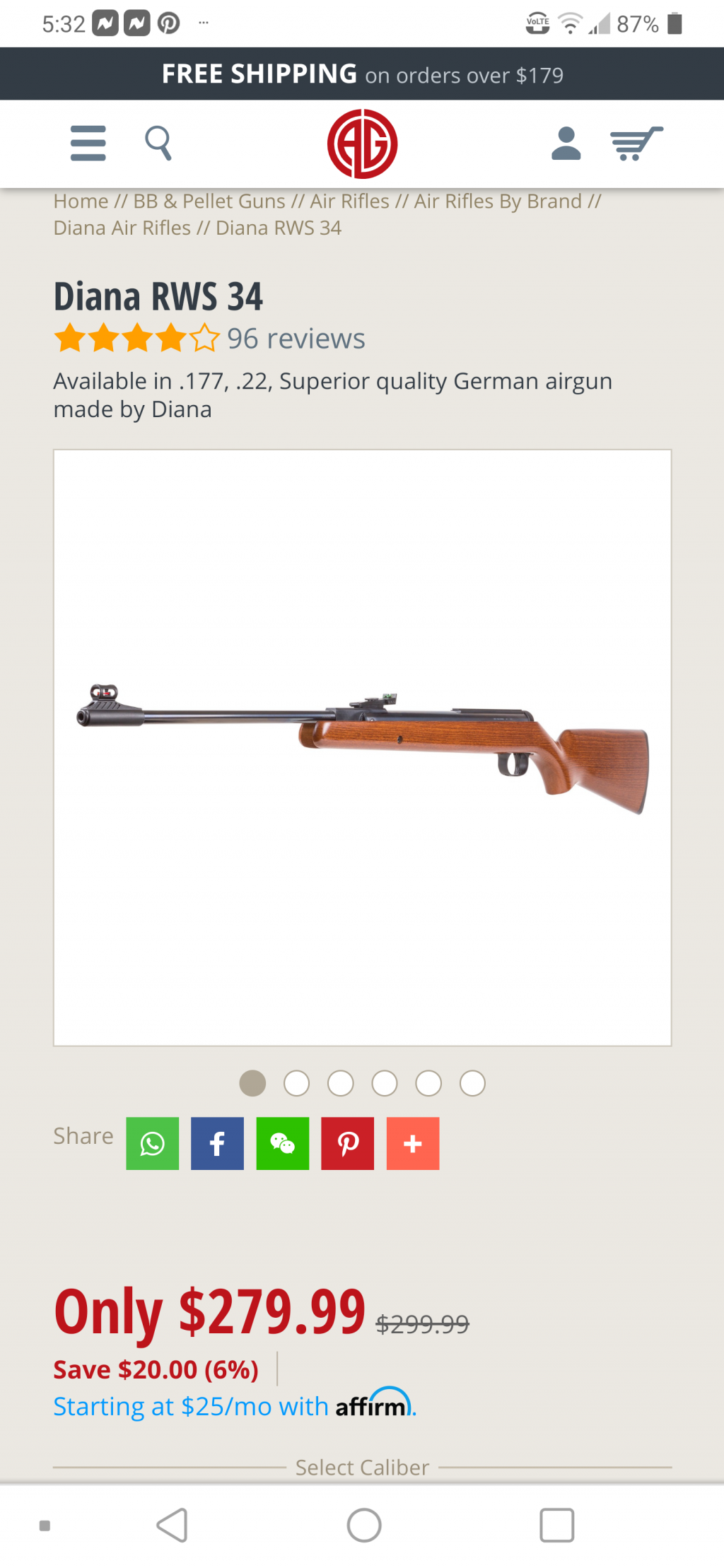Open the Diana RWS 34 product image
The image size is (724, 1568).
[x=362, y=747]
